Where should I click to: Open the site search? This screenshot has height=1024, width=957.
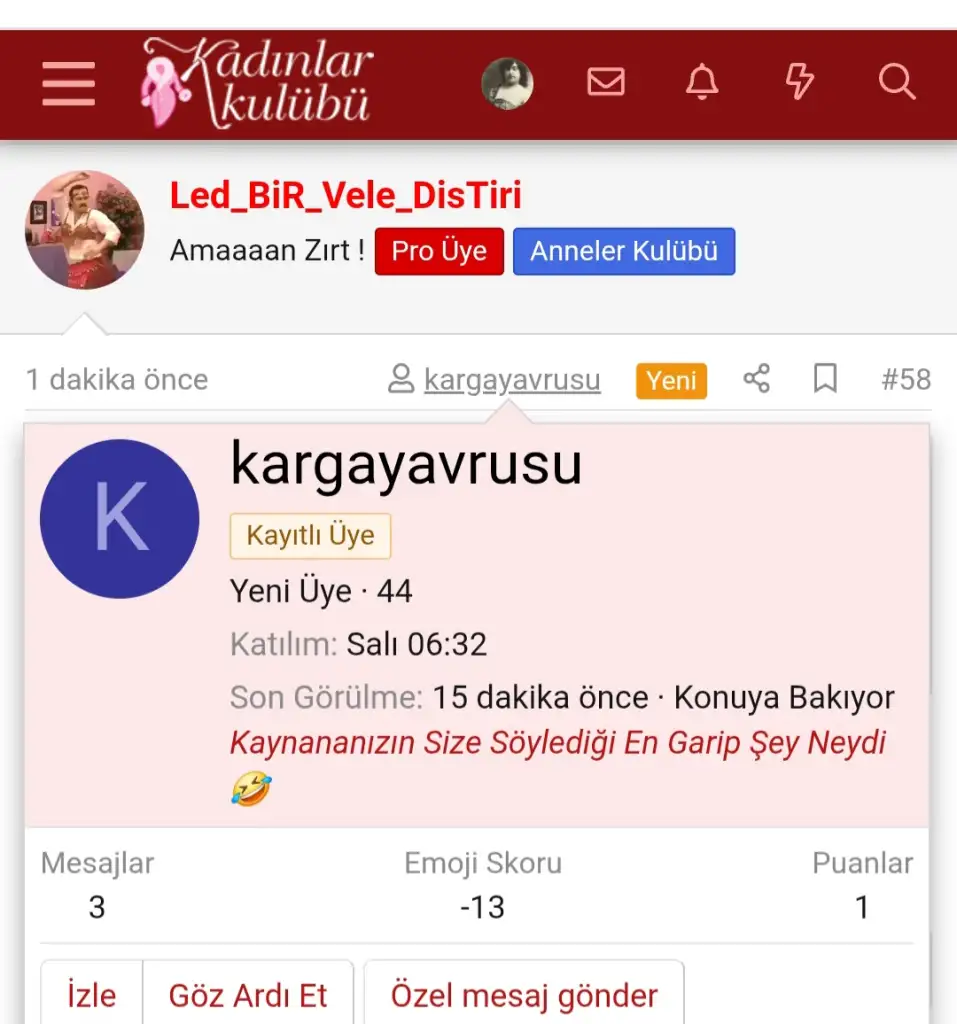[x=896, y=82]
